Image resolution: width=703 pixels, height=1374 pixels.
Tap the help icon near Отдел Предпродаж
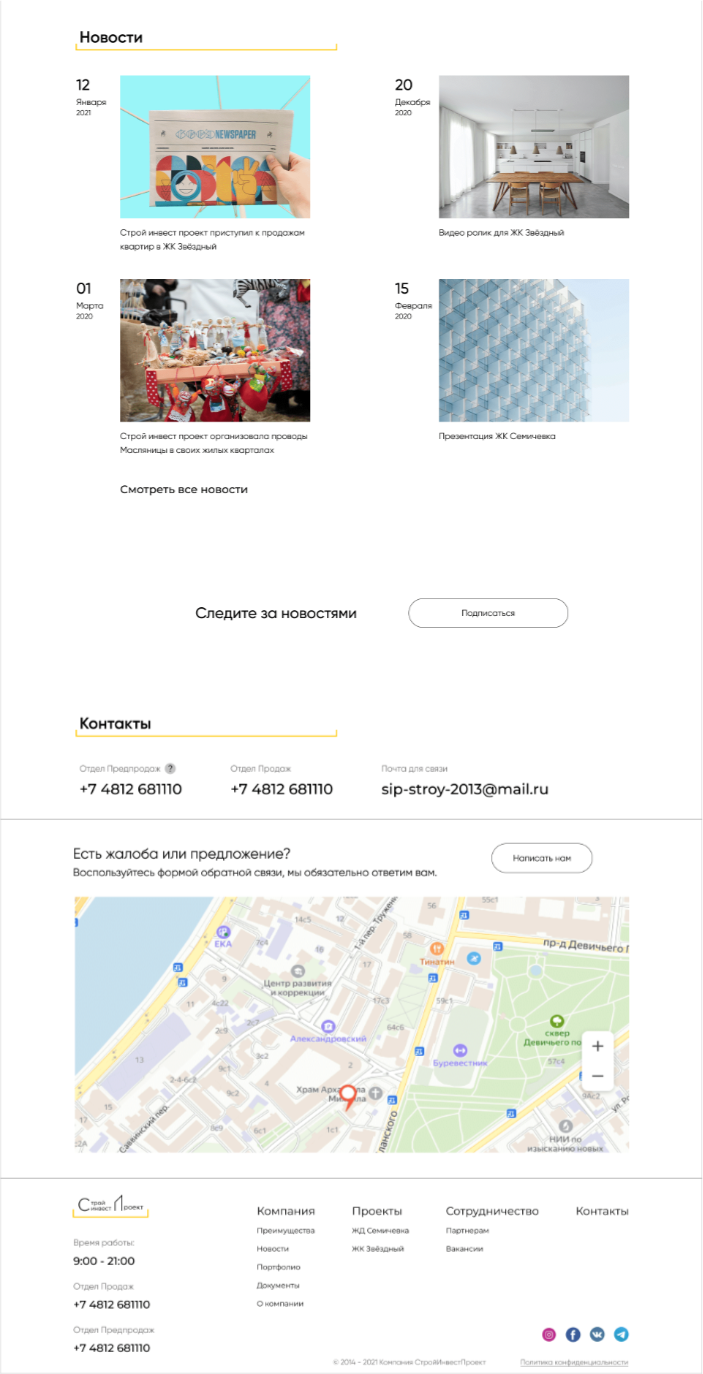[170, 769]
